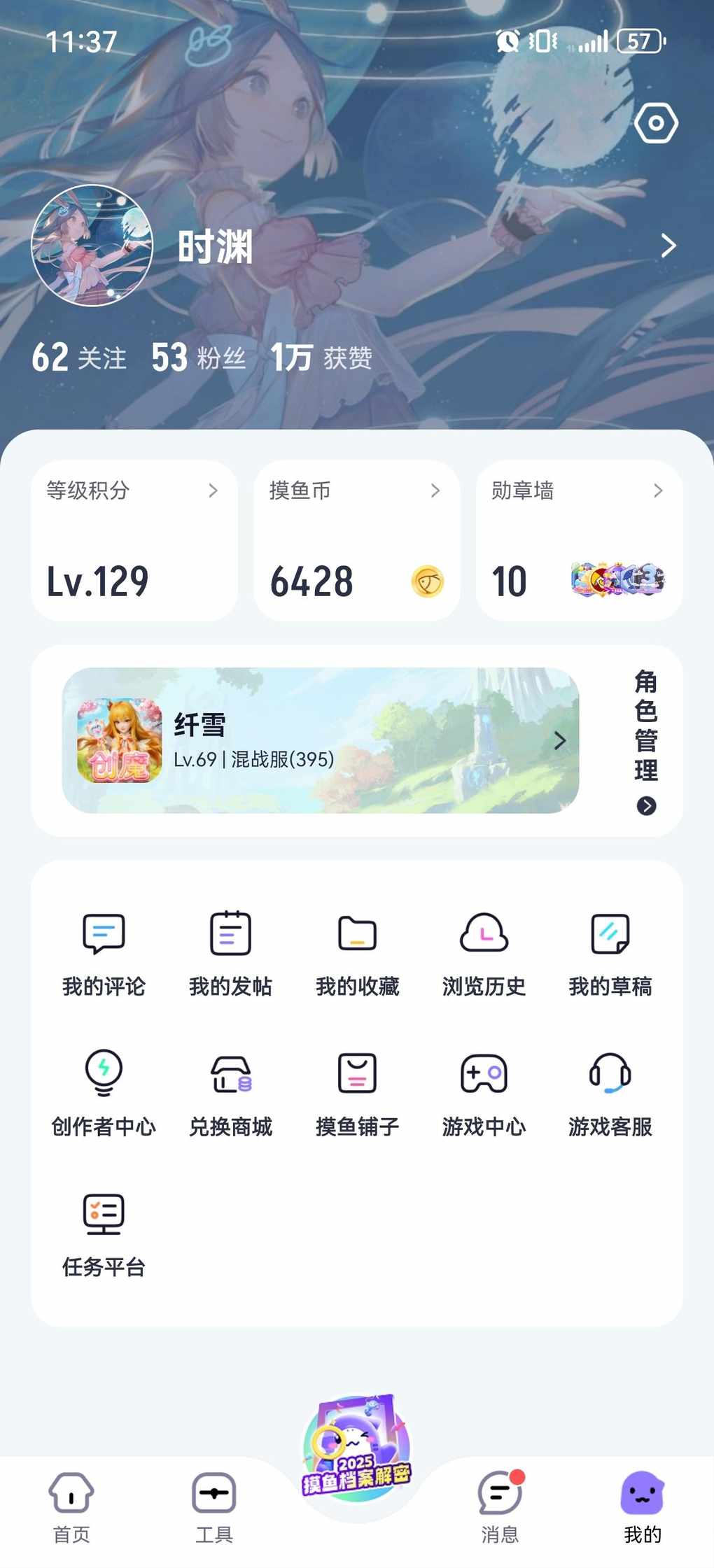Contact 游戏客服 support
The width and height of the screenshot is (714, 1568).
point(610,1093)
